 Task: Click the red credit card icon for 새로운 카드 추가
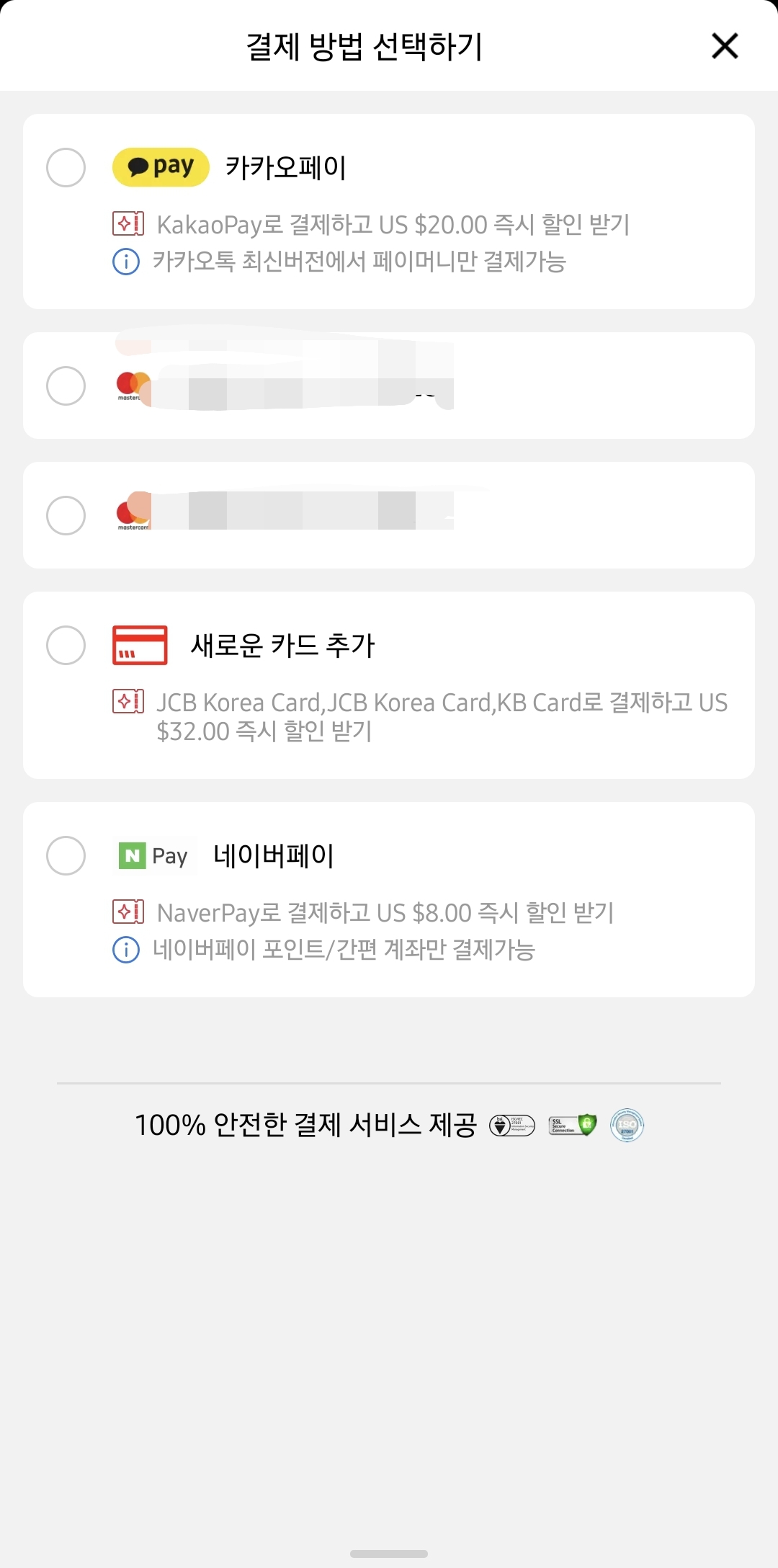[139, 646]
